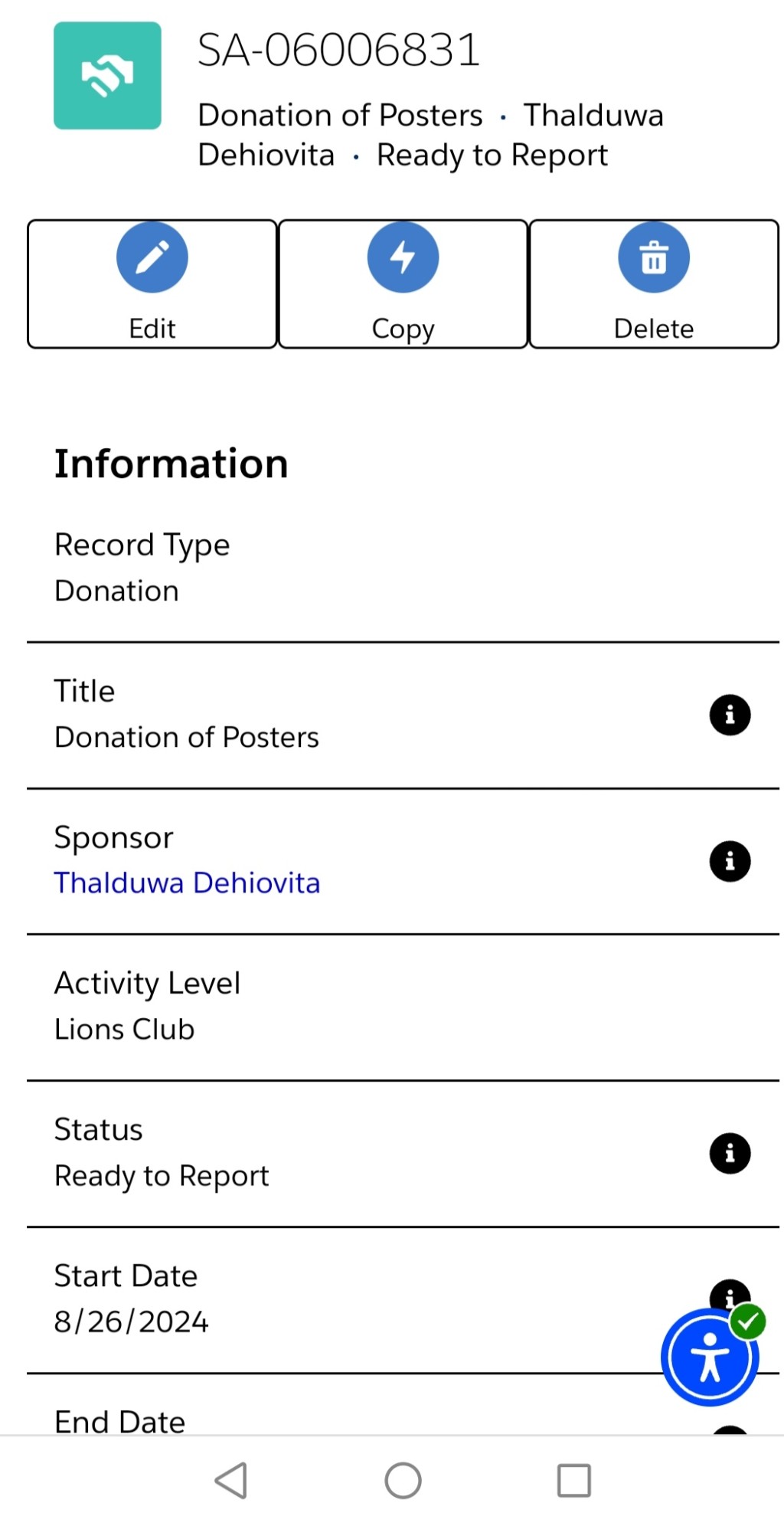Open the Thalduwa Dehiovita sponsor link
784x1526 pixels.
click(187, 883)
